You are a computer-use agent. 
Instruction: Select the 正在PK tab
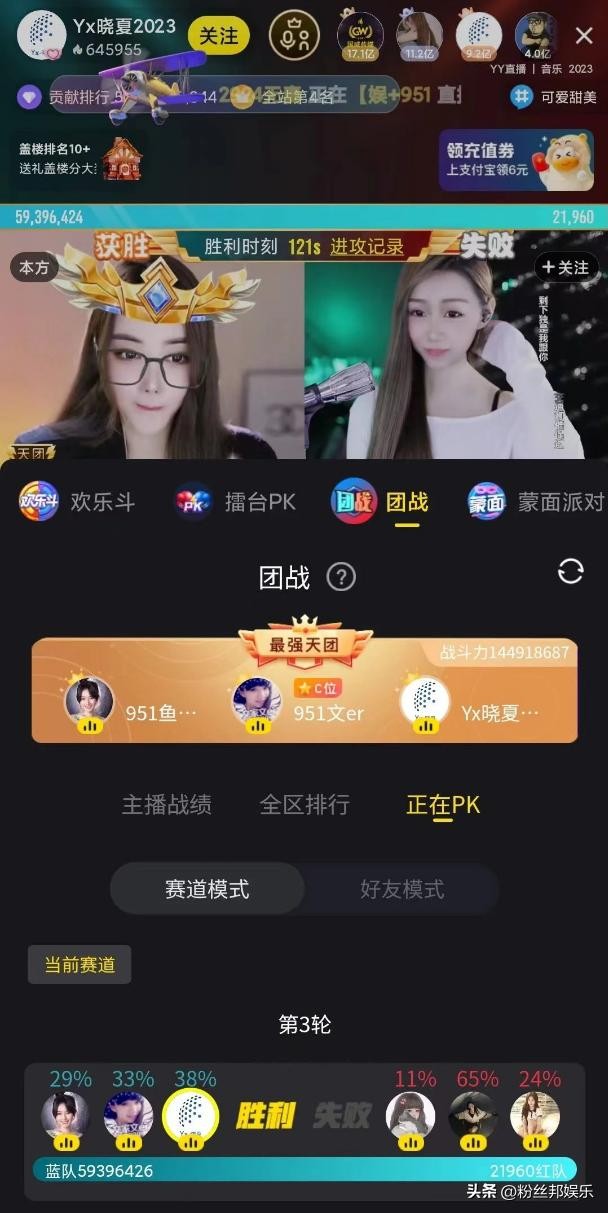(443, 804)
